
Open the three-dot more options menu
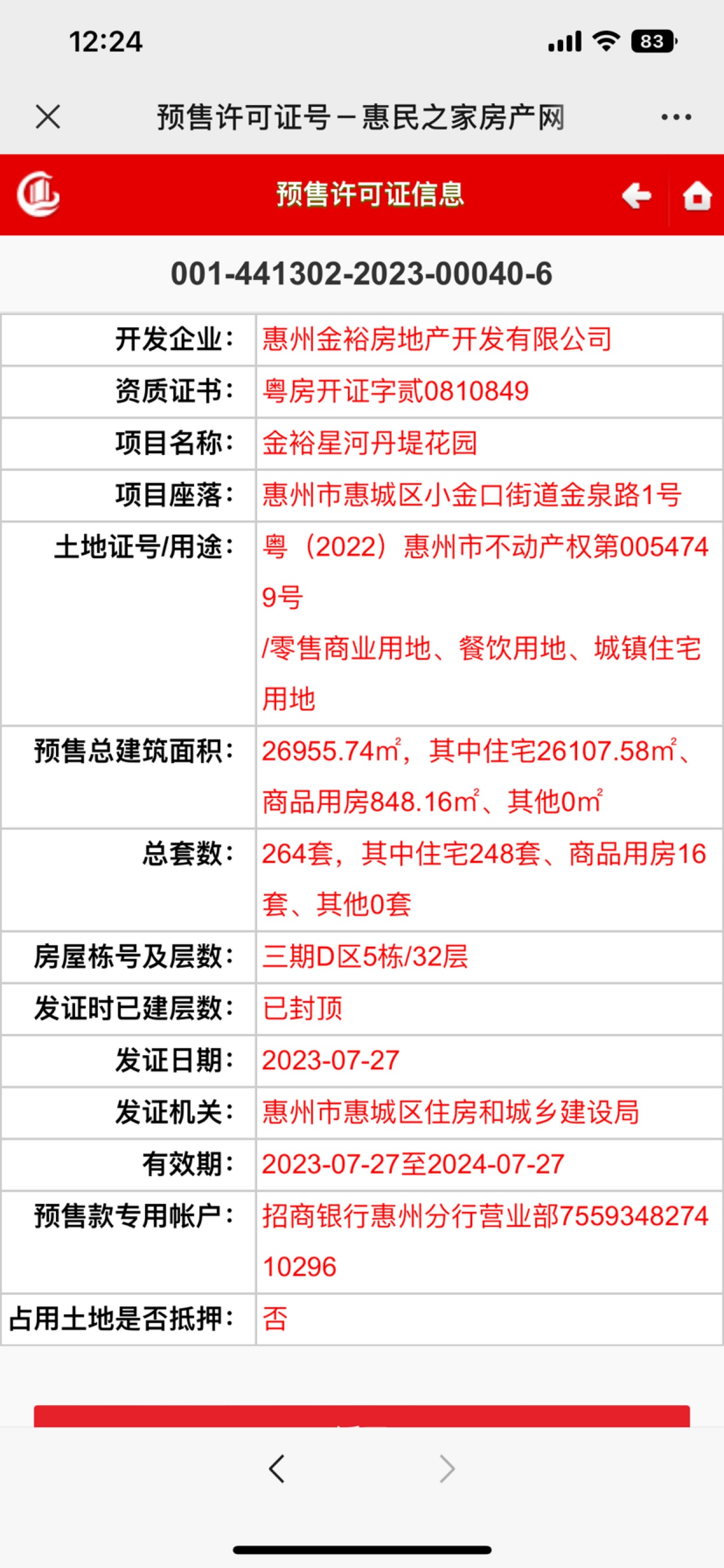pos(676,117)
